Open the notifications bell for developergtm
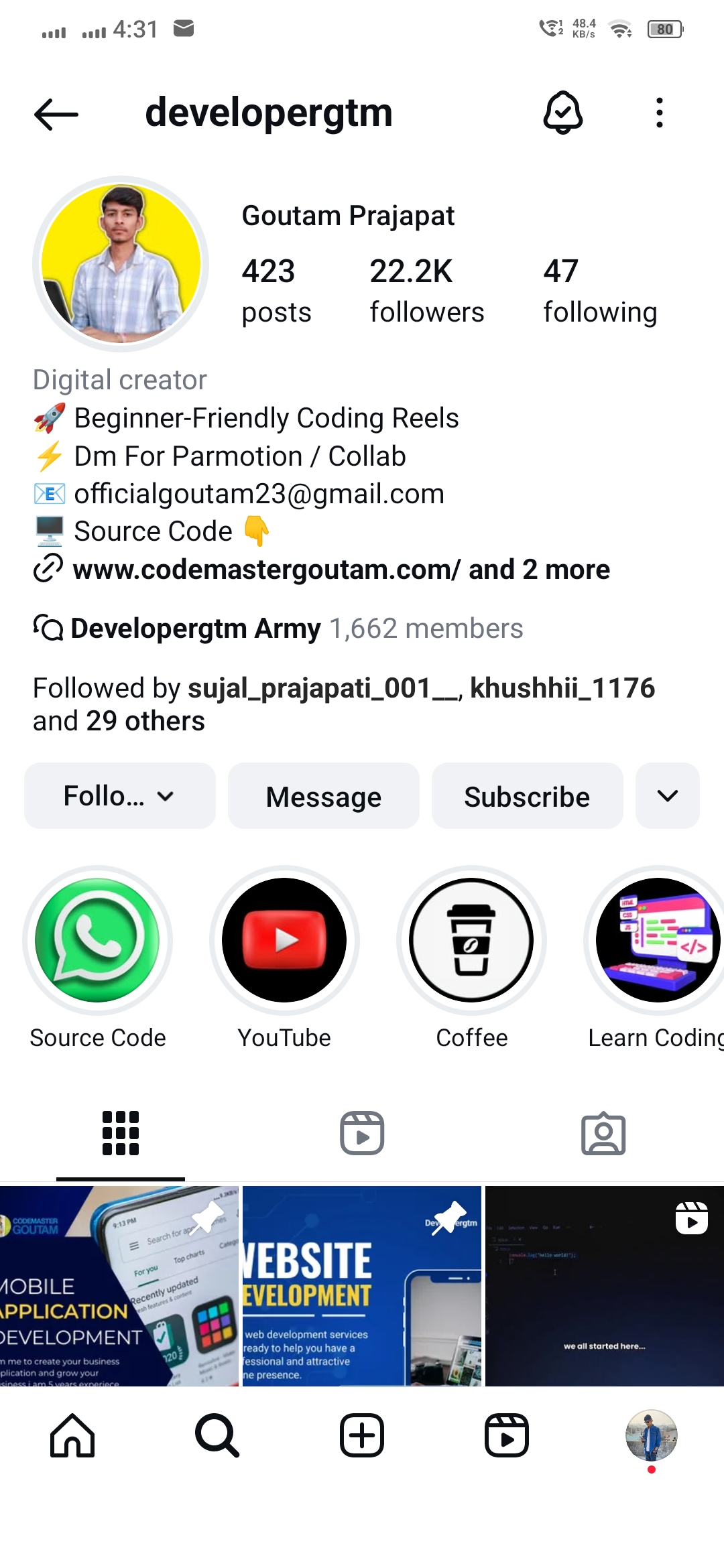This screenshot has height=1568, width=724. point(562,113)
